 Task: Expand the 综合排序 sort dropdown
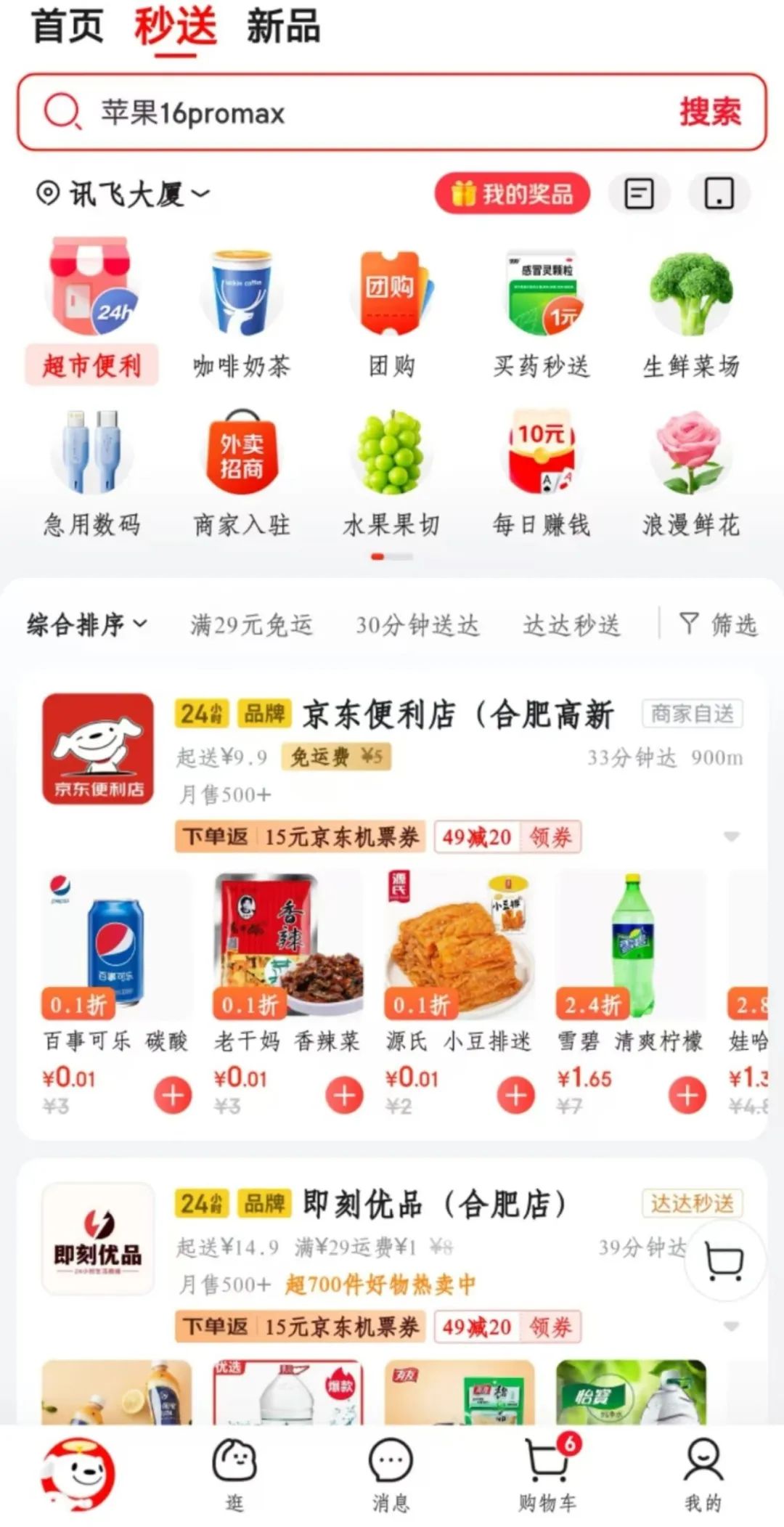point(87,624)
